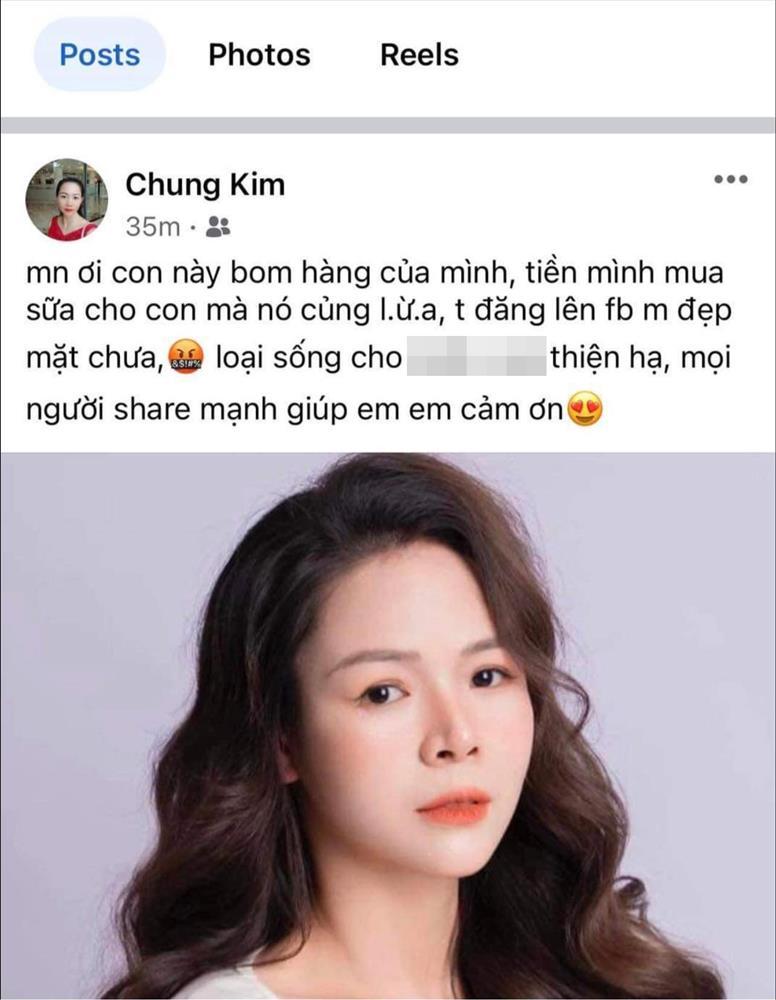Tap the post body text to expand it
The height and width of the screenshot is (1000, 776).
click(380, 310)
